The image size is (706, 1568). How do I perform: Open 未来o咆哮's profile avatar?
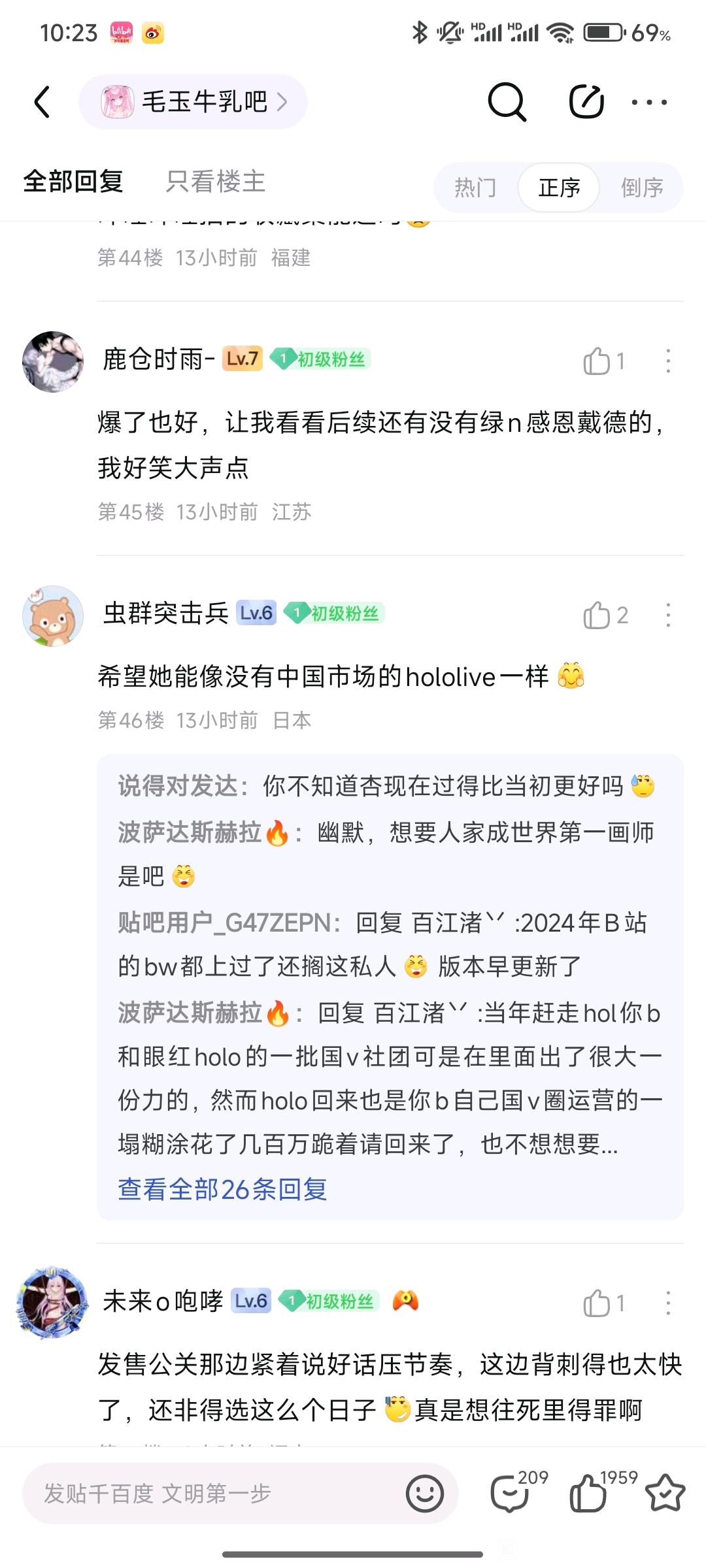pyautogui.click(x=52, y=1301)
